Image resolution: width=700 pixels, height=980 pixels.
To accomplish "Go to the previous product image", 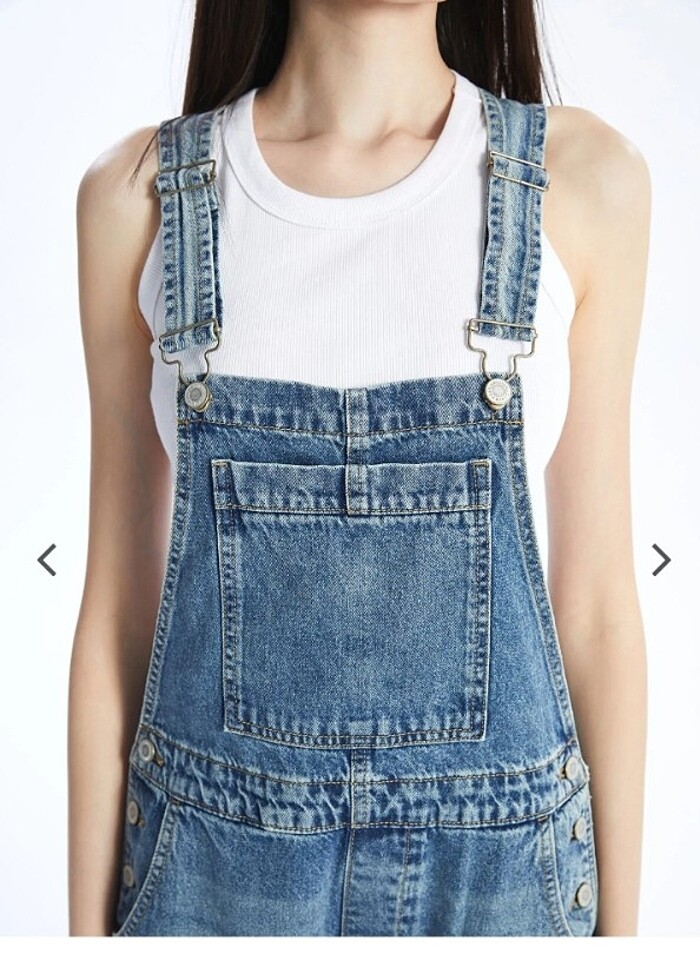I will pos(47,560).
